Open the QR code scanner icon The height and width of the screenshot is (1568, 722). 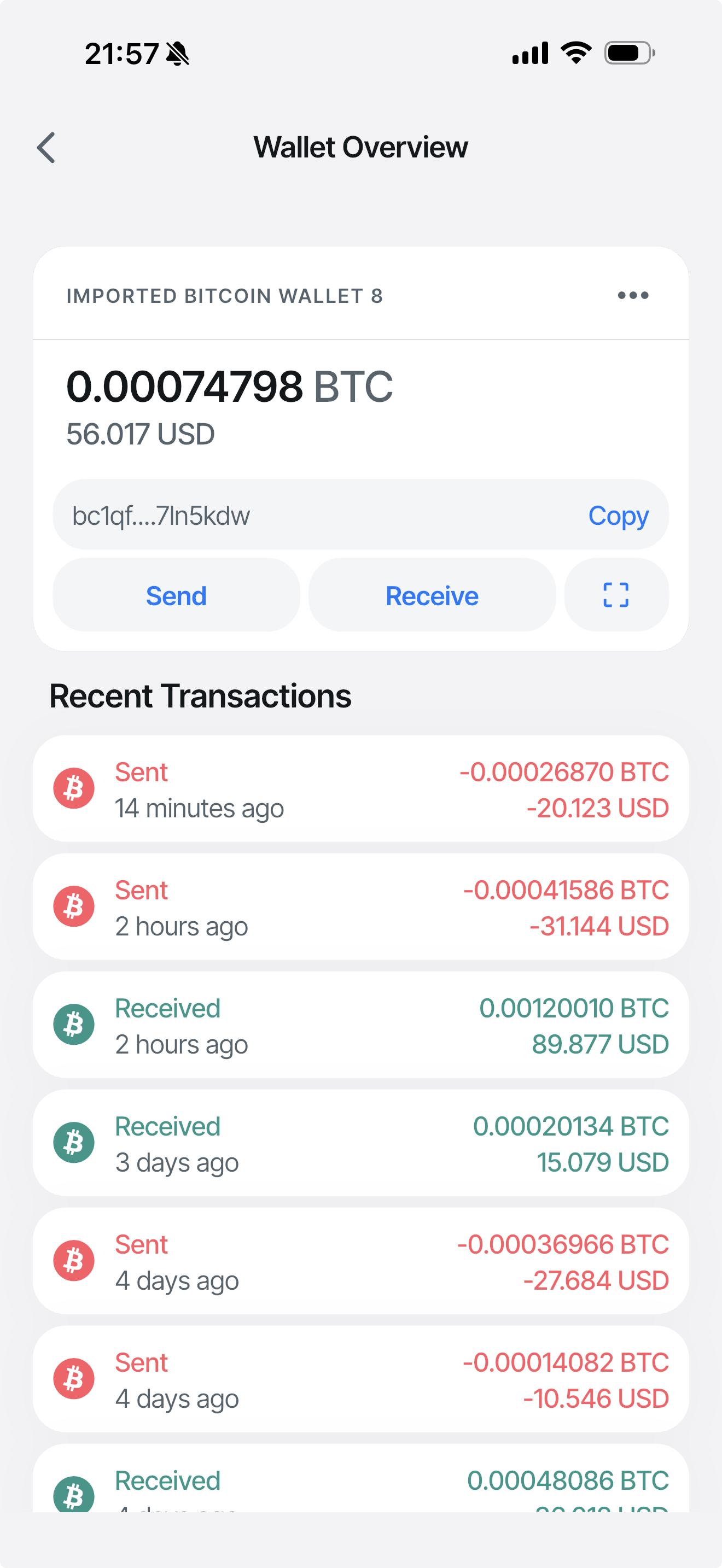click(x=616, y=595)
